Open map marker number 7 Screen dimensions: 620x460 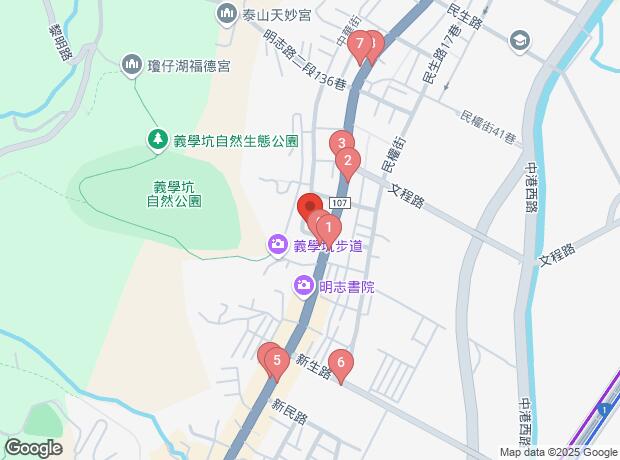(359, 45)
